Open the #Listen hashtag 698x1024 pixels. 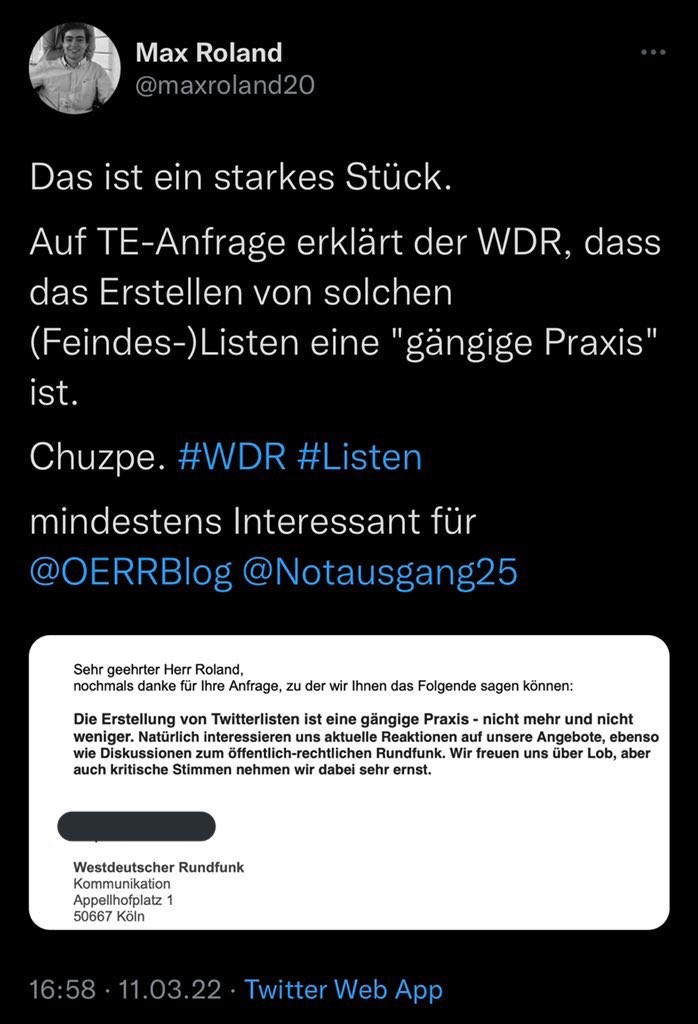point(360,457)
